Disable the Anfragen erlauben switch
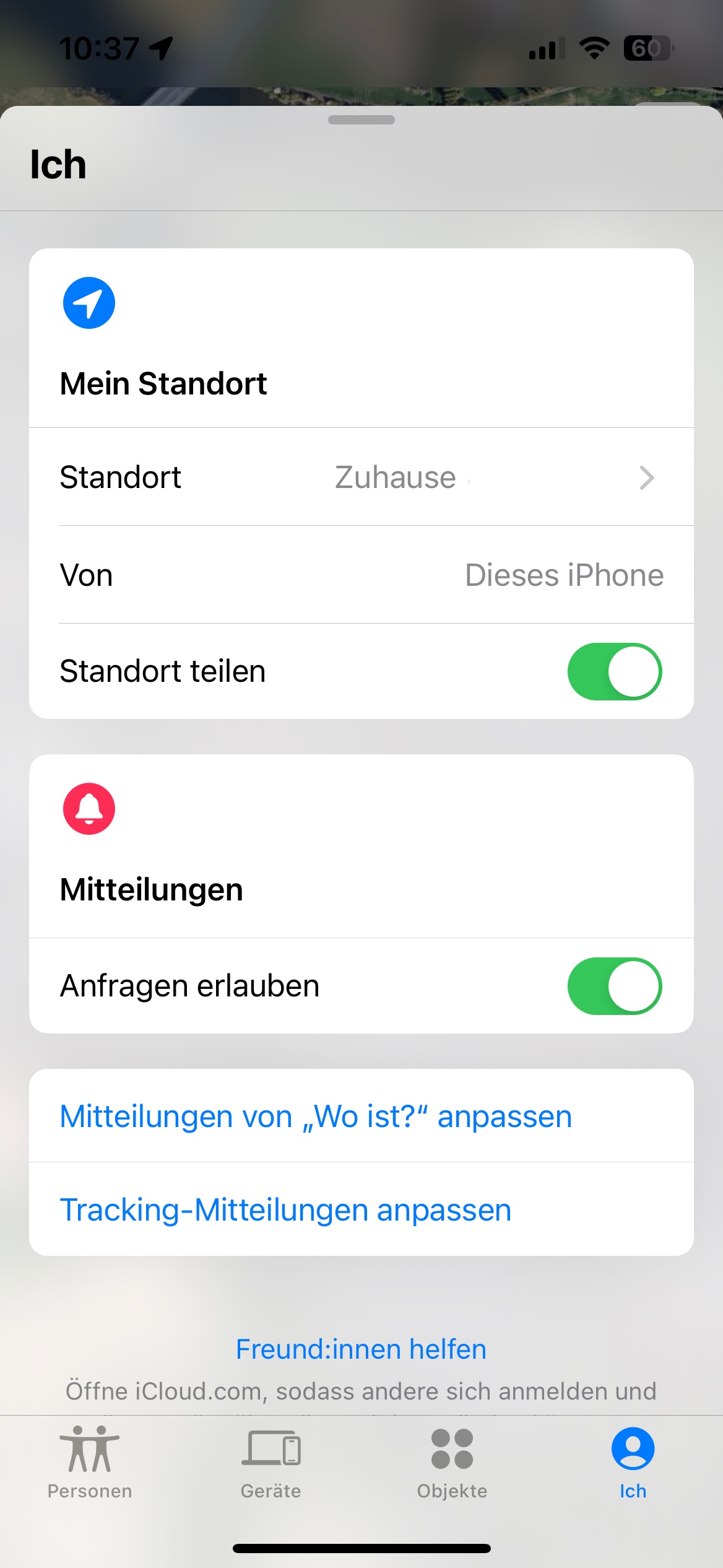Image resolution: width=723 pixels, height=1568 pixels. (x=615, y=986)
